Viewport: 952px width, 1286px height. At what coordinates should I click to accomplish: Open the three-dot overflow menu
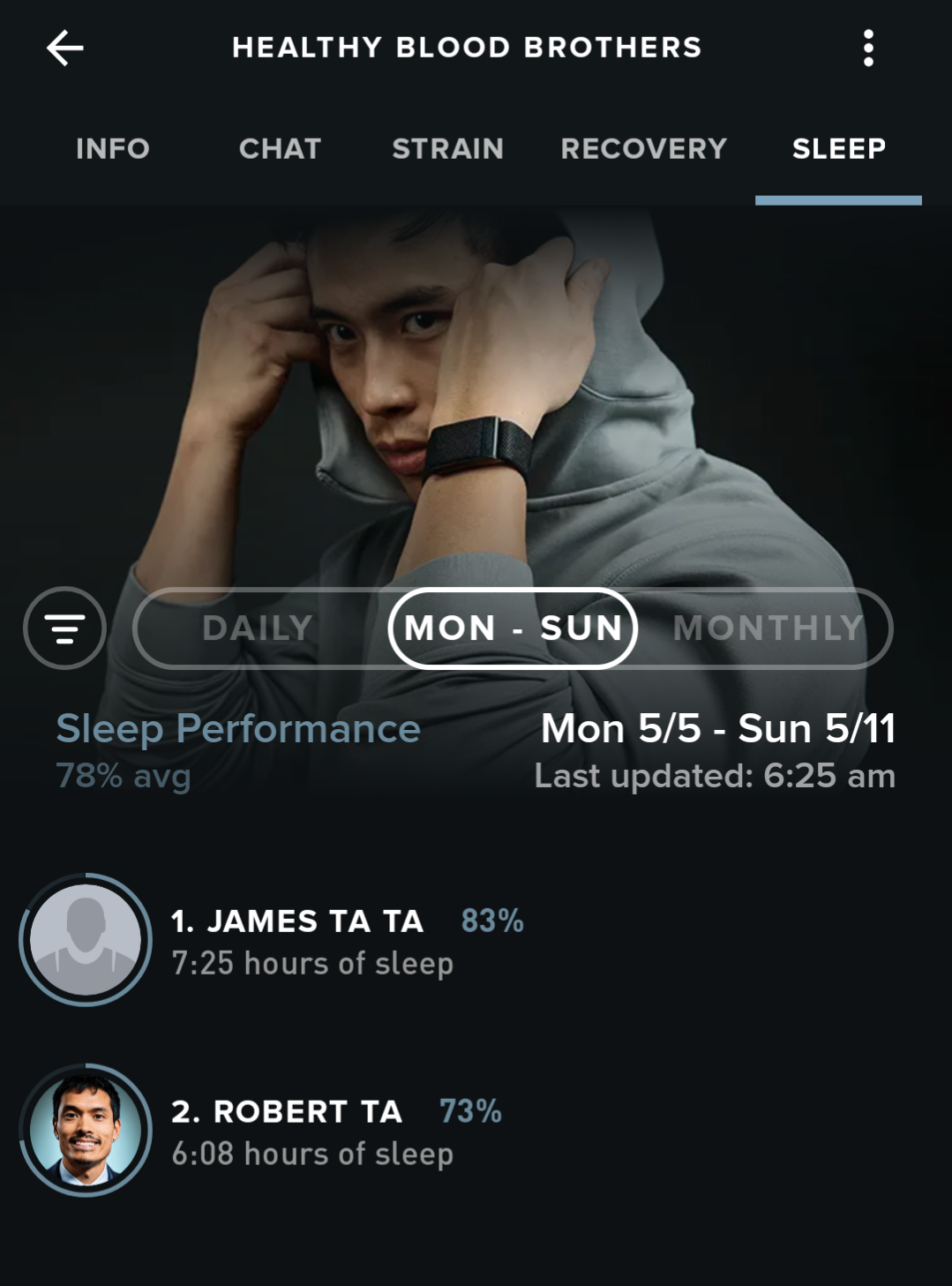coord(868,48)
